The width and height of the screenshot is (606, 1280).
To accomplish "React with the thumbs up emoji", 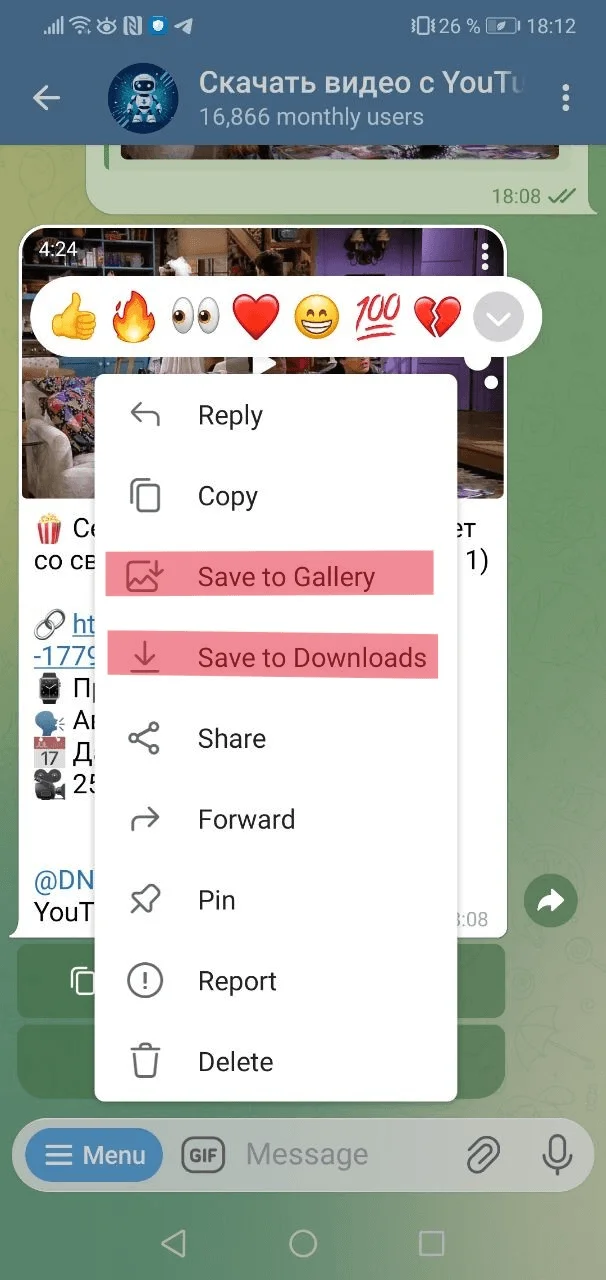I will pyautogui.click(x=73, y=319).
